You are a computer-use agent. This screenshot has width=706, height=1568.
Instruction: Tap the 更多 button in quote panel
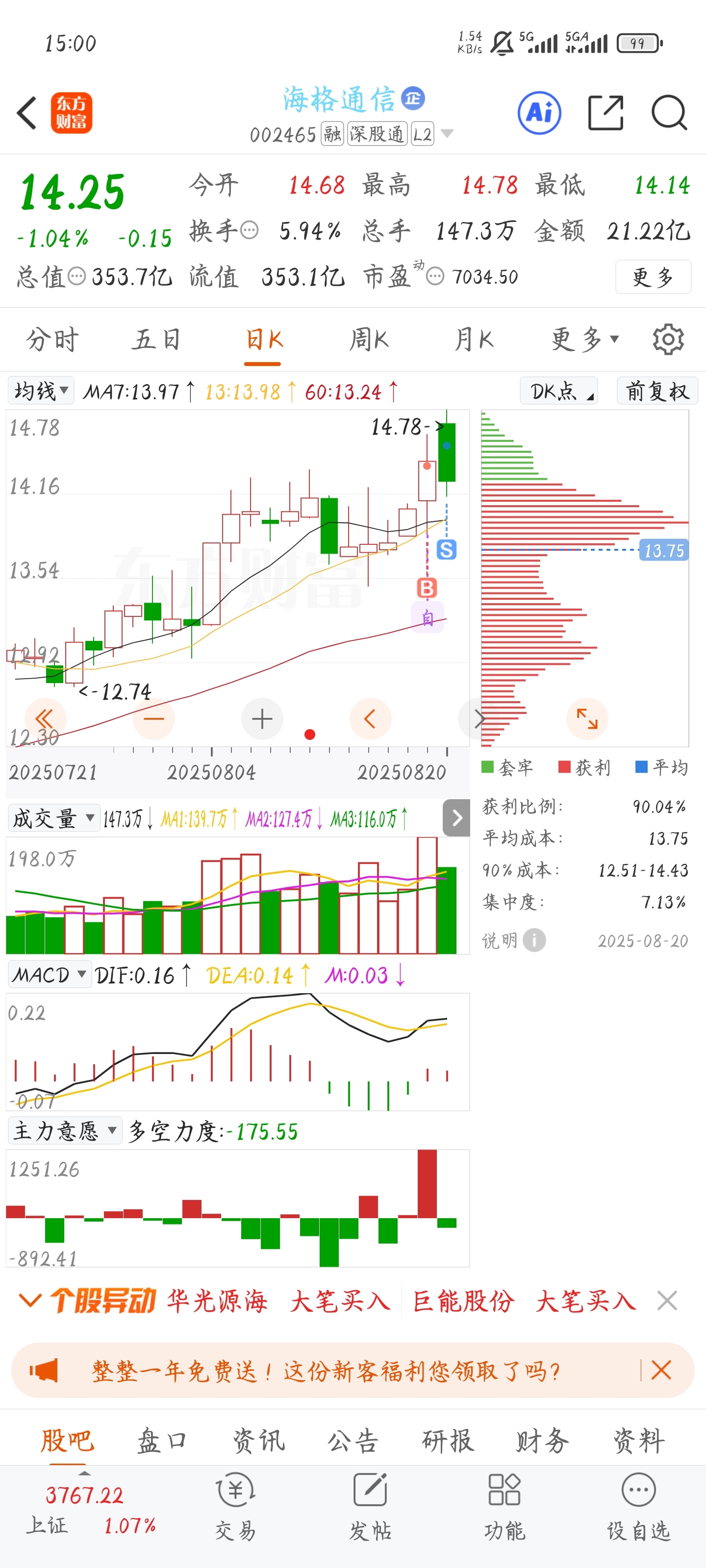[x=653, y=277]
